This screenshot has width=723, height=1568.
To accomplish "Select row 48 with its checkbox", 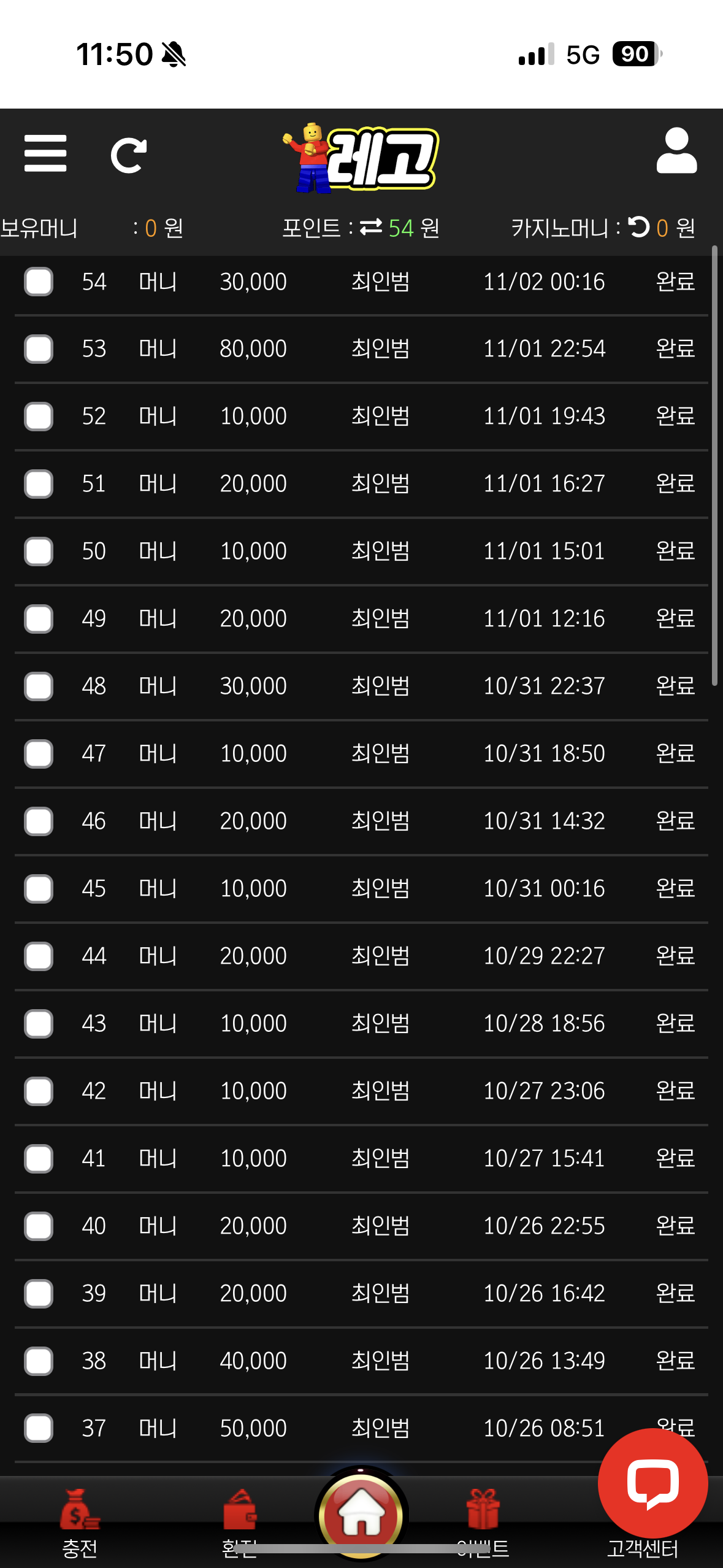I will tap(39, 686).
